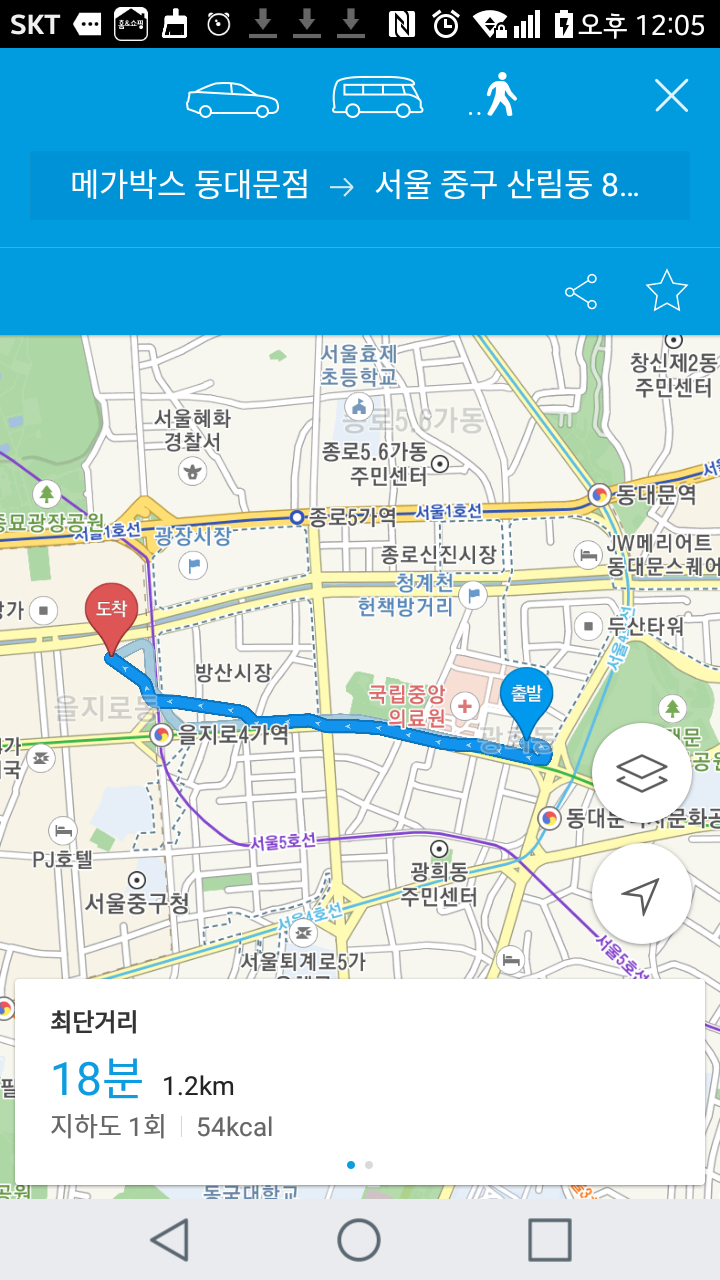
Task: Switch to car directions
Action: (x=233, y=97)
